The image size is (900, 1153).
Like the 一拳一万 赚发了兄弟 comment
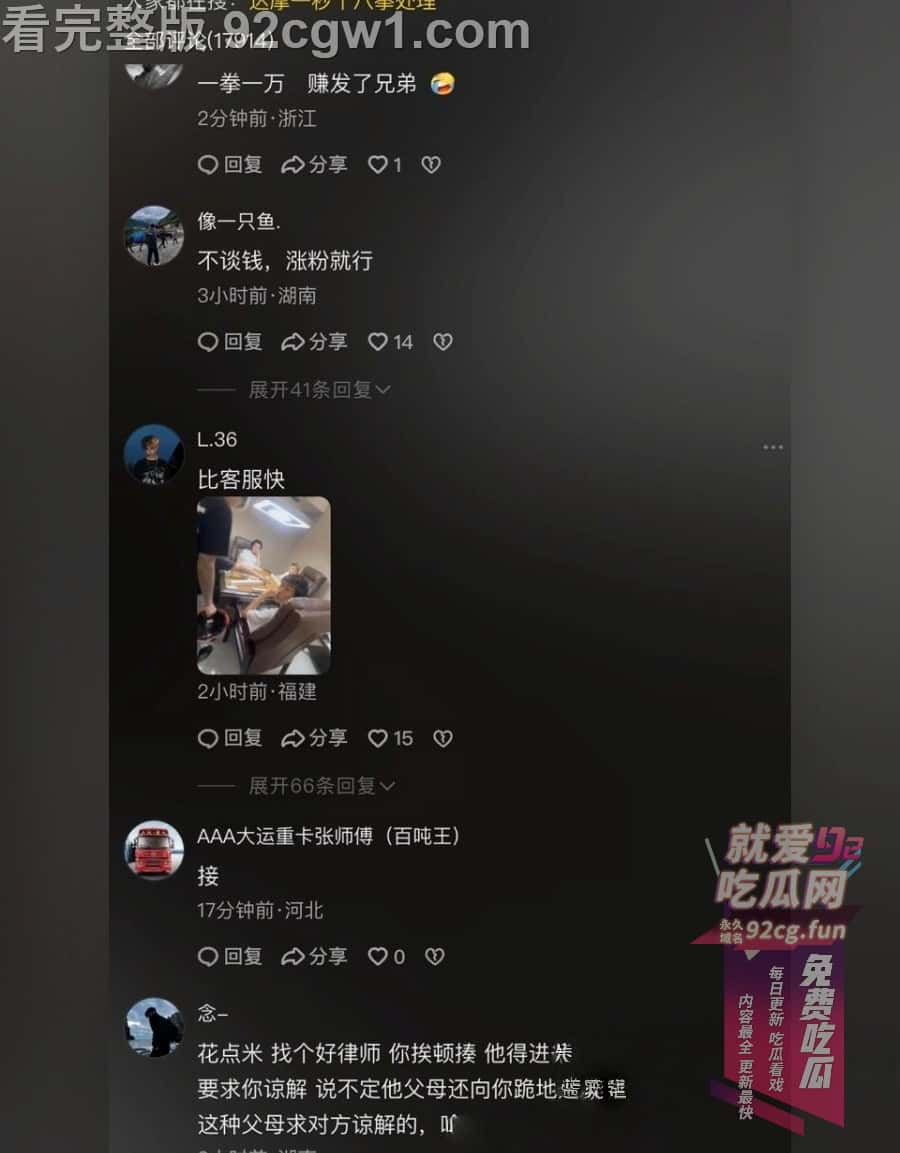click(x=379, y=165)
